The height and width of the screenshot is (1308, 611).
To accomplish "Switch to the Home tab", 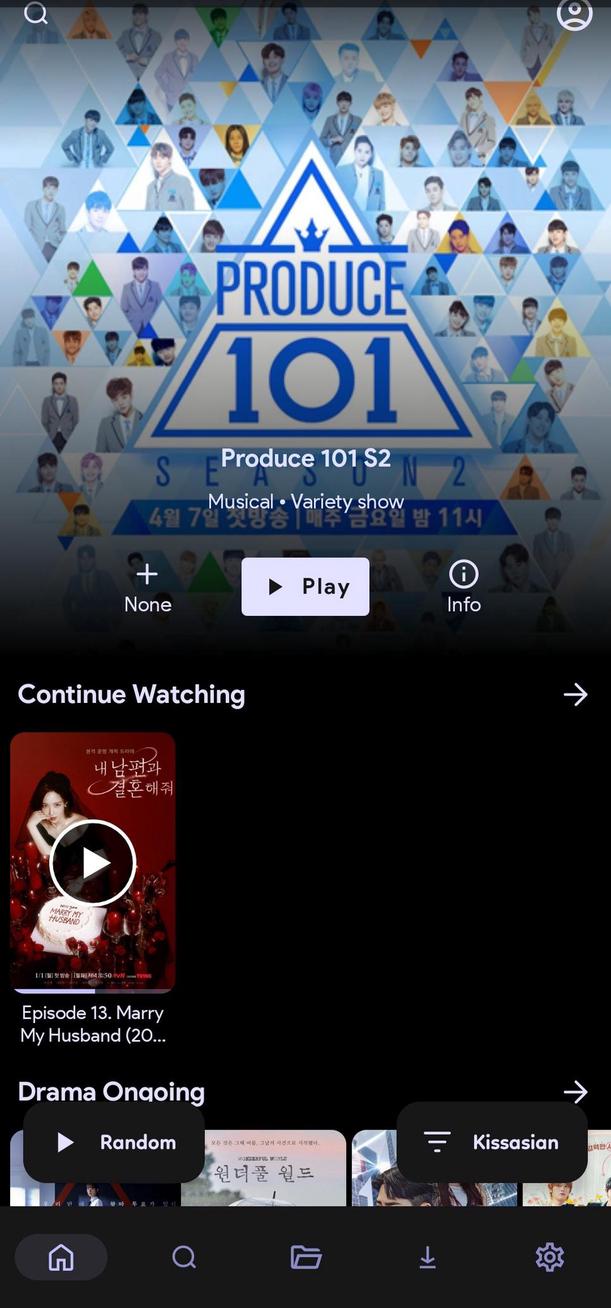I will click(61, 1257).
